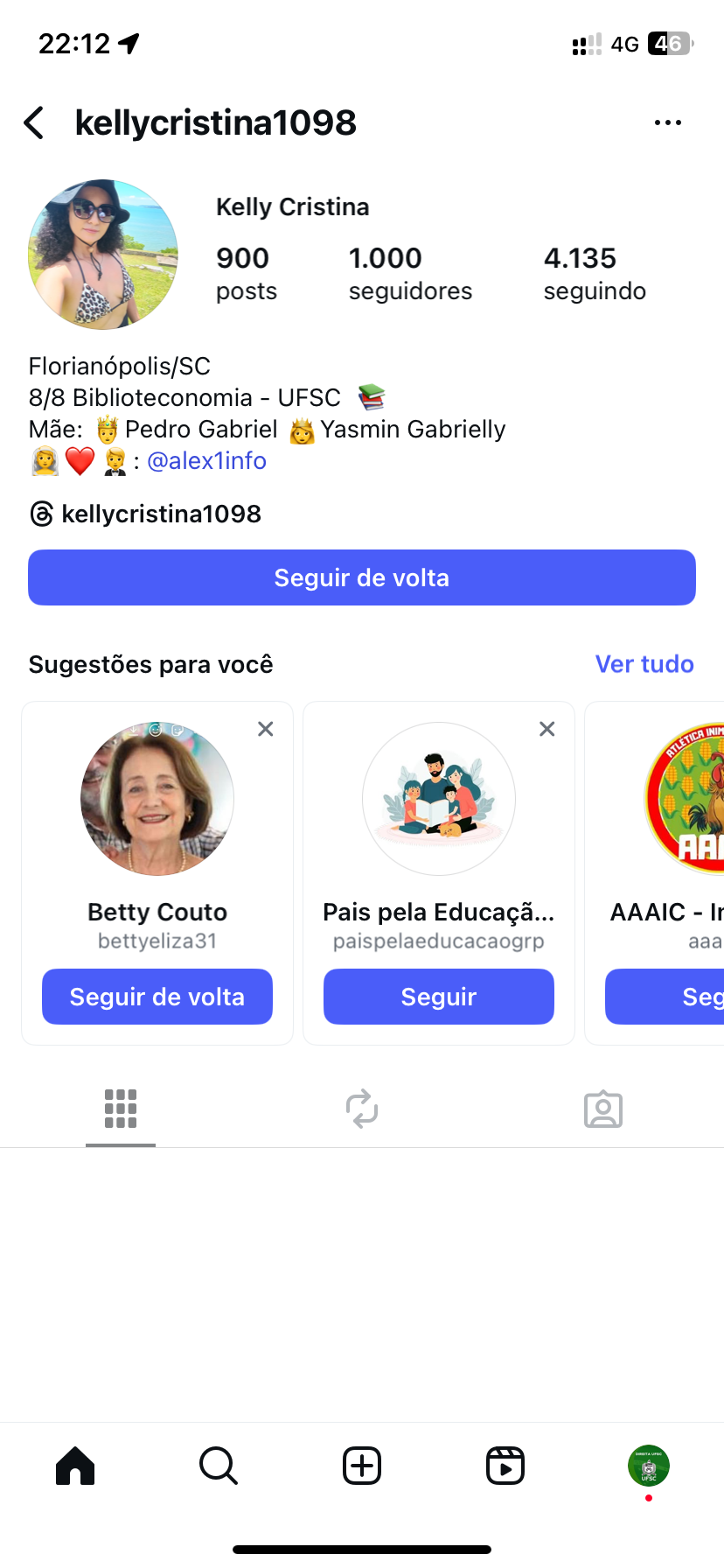Dismiss the Betty Couto suggestion
This screenshot has width=724, height=1568.
(266, 729)
